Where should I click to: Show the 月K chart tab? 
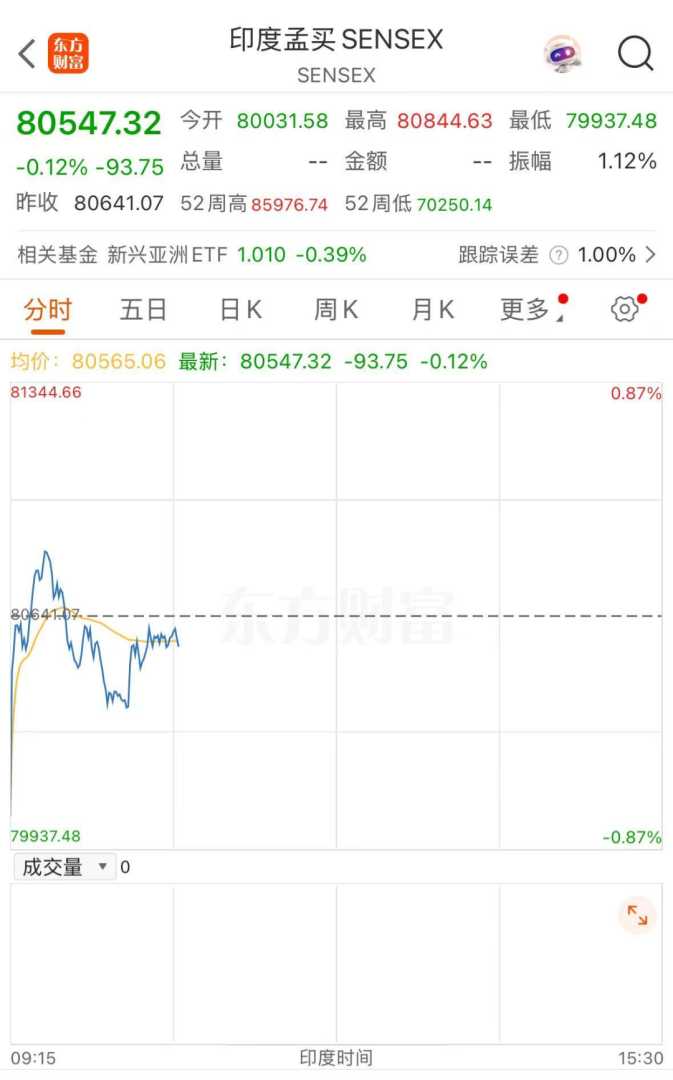pos(433,310)
